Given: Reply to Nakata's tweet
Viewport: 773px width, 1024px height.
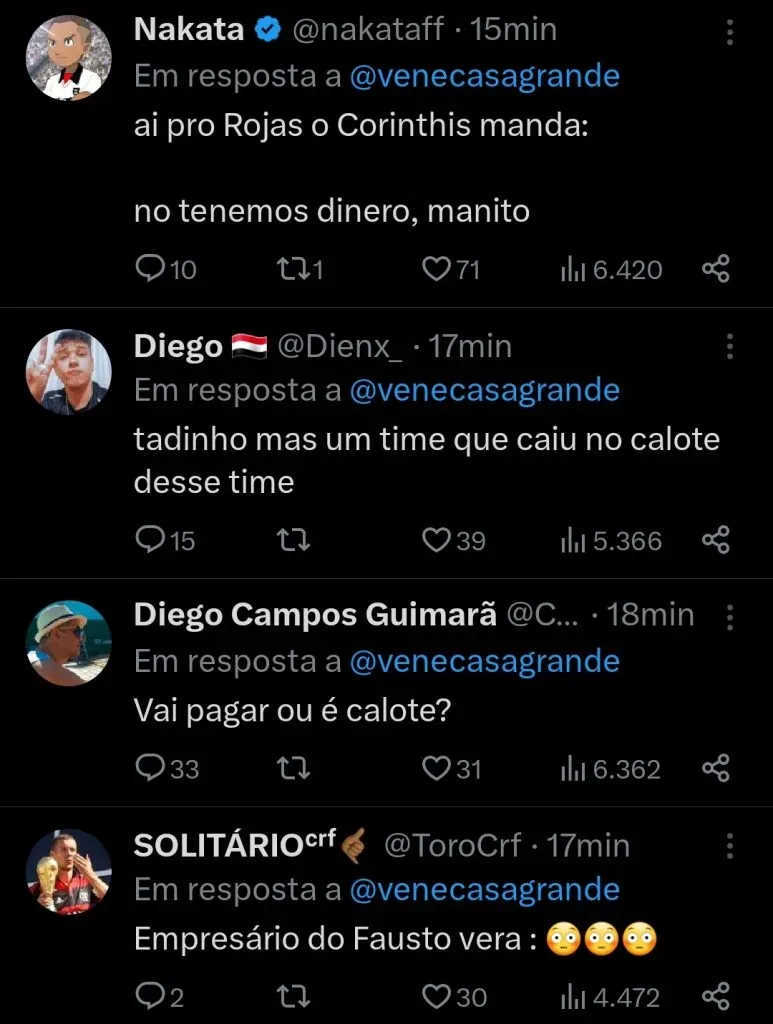Looking at the screenshot, I should pyautogui.click(x=150, y=269).
